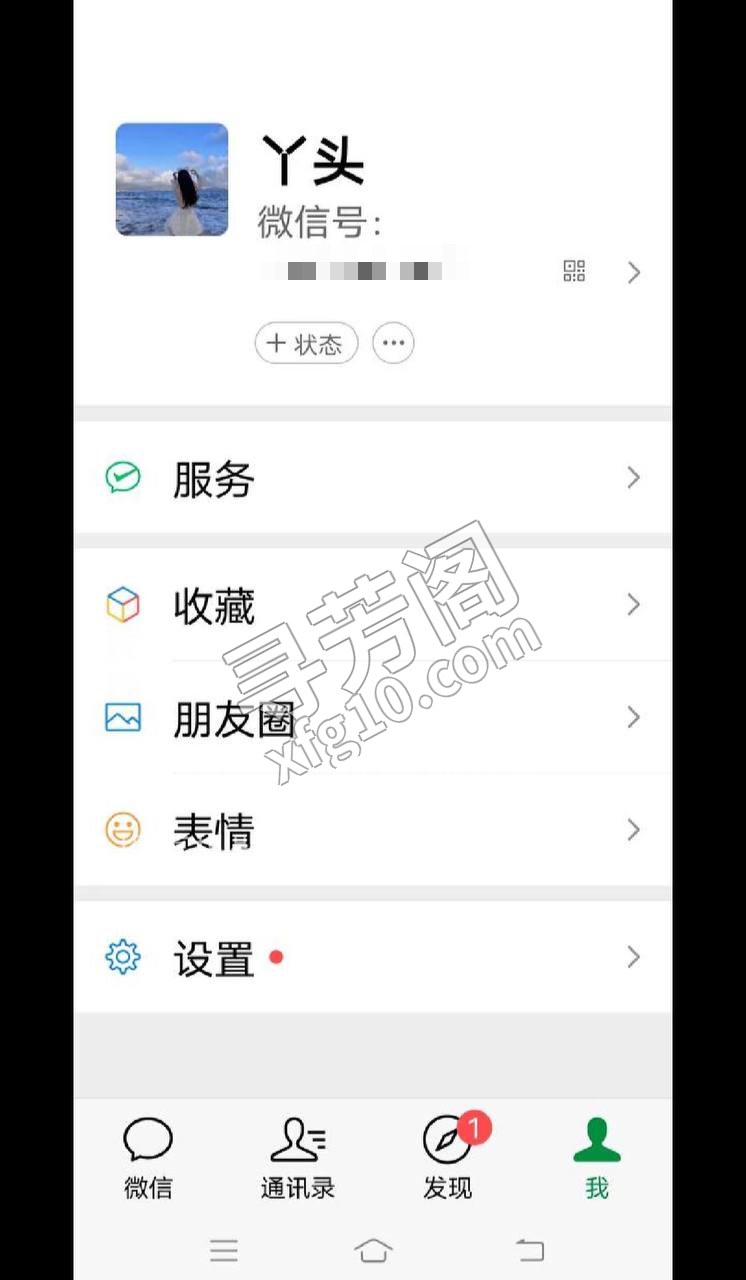Image resolution: width=746 pixels, height=1280 pixels.
Task: Open the personal QR code icon
Action: (574, 271)
